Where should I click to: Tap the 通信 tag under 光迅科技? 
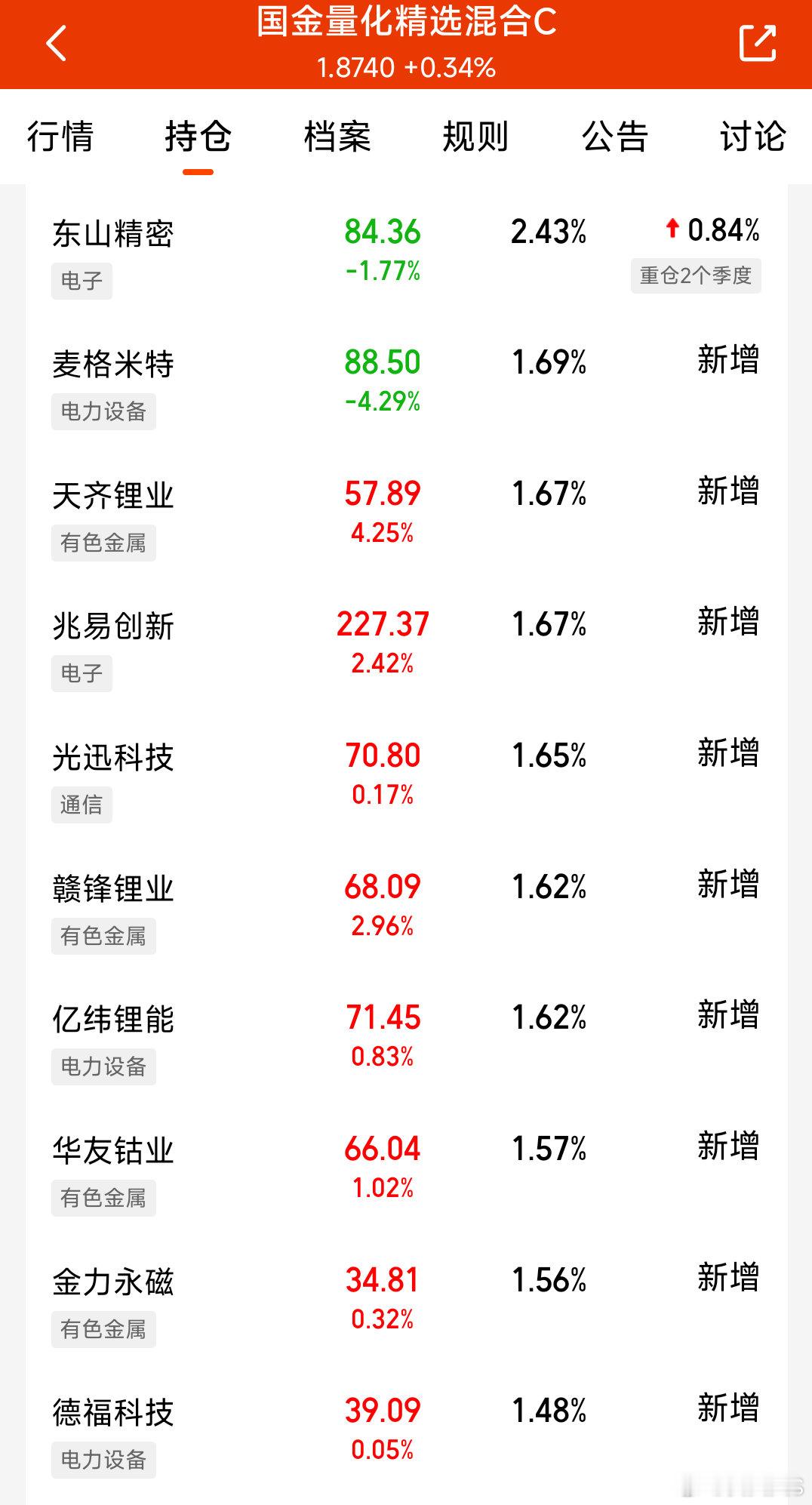(x=81, y=804)
